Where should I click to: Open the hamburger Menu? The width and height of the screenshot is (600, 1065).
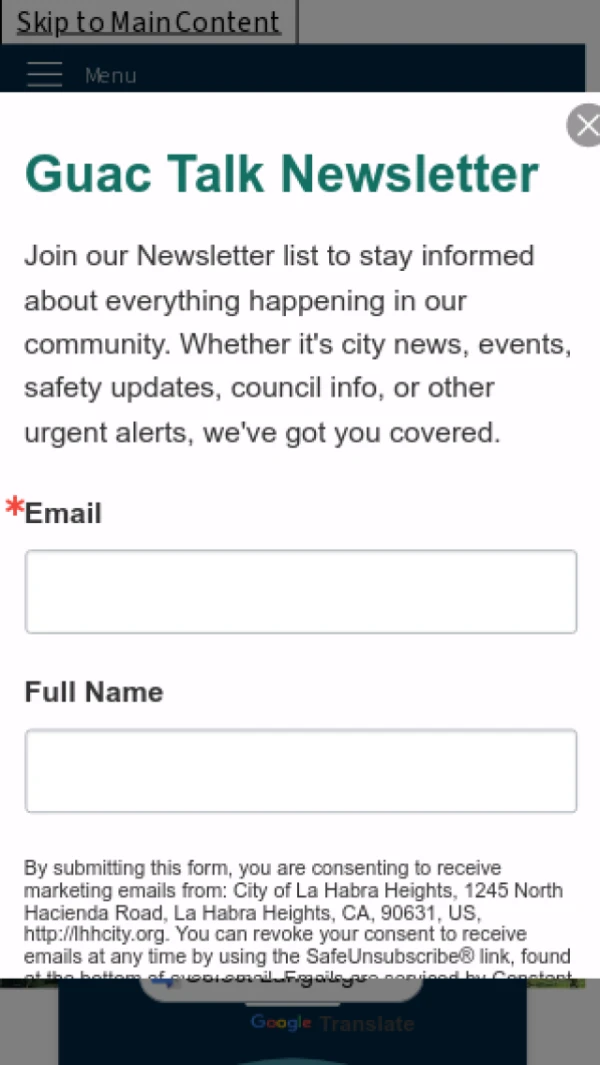(45, 75)
